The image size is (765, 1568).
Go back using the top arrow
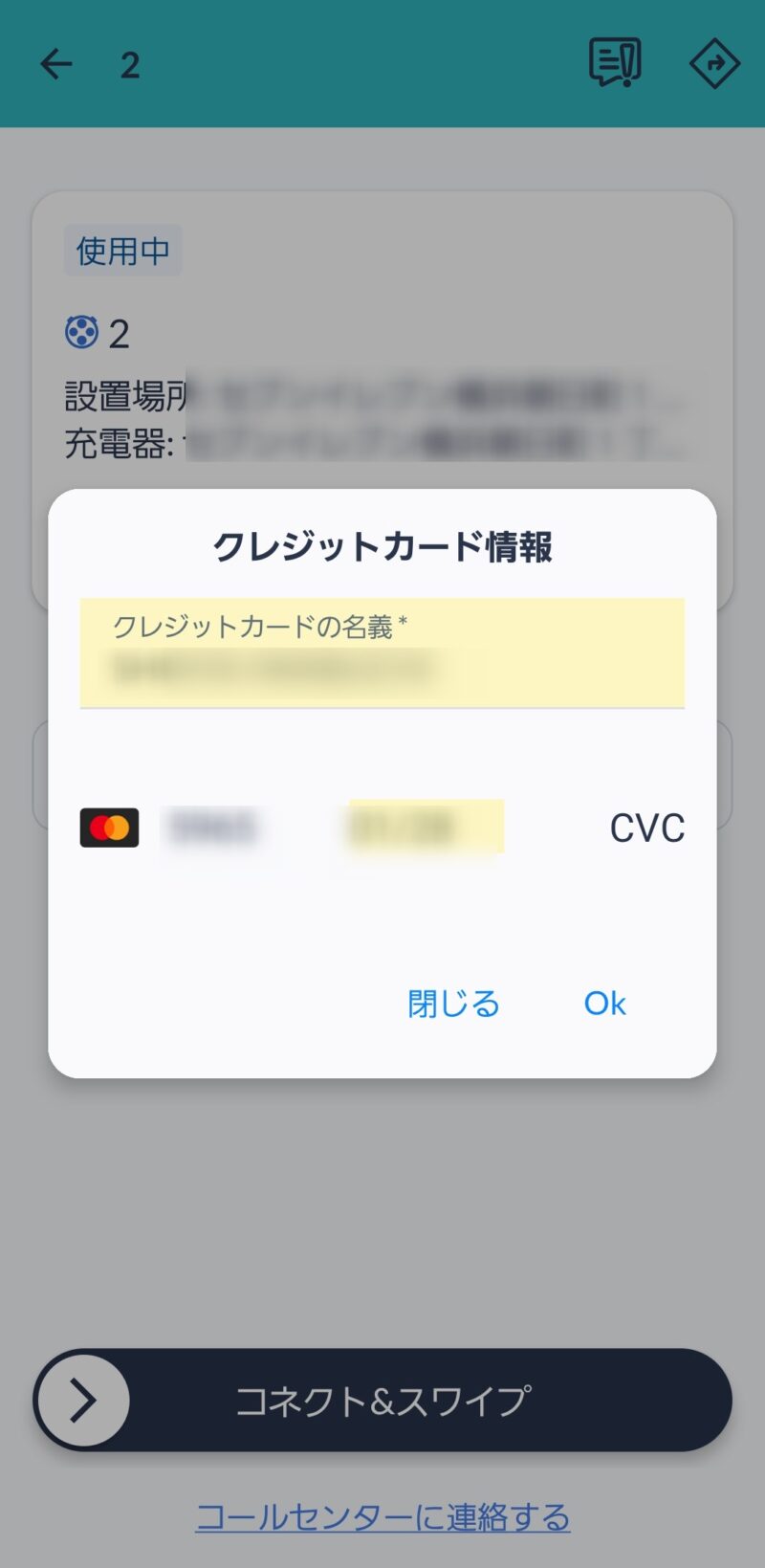56,64
